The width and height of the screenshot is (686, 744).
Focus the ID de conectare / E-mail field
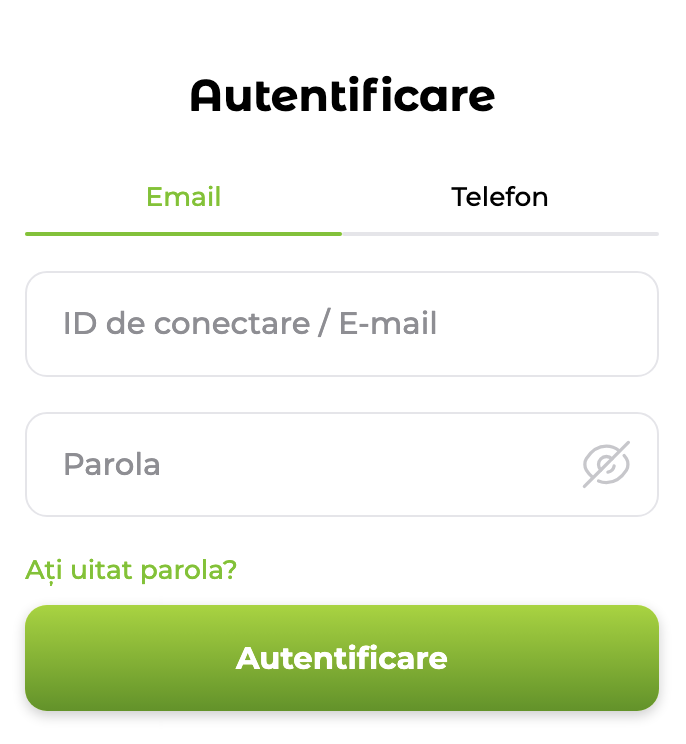pos(342,324)
